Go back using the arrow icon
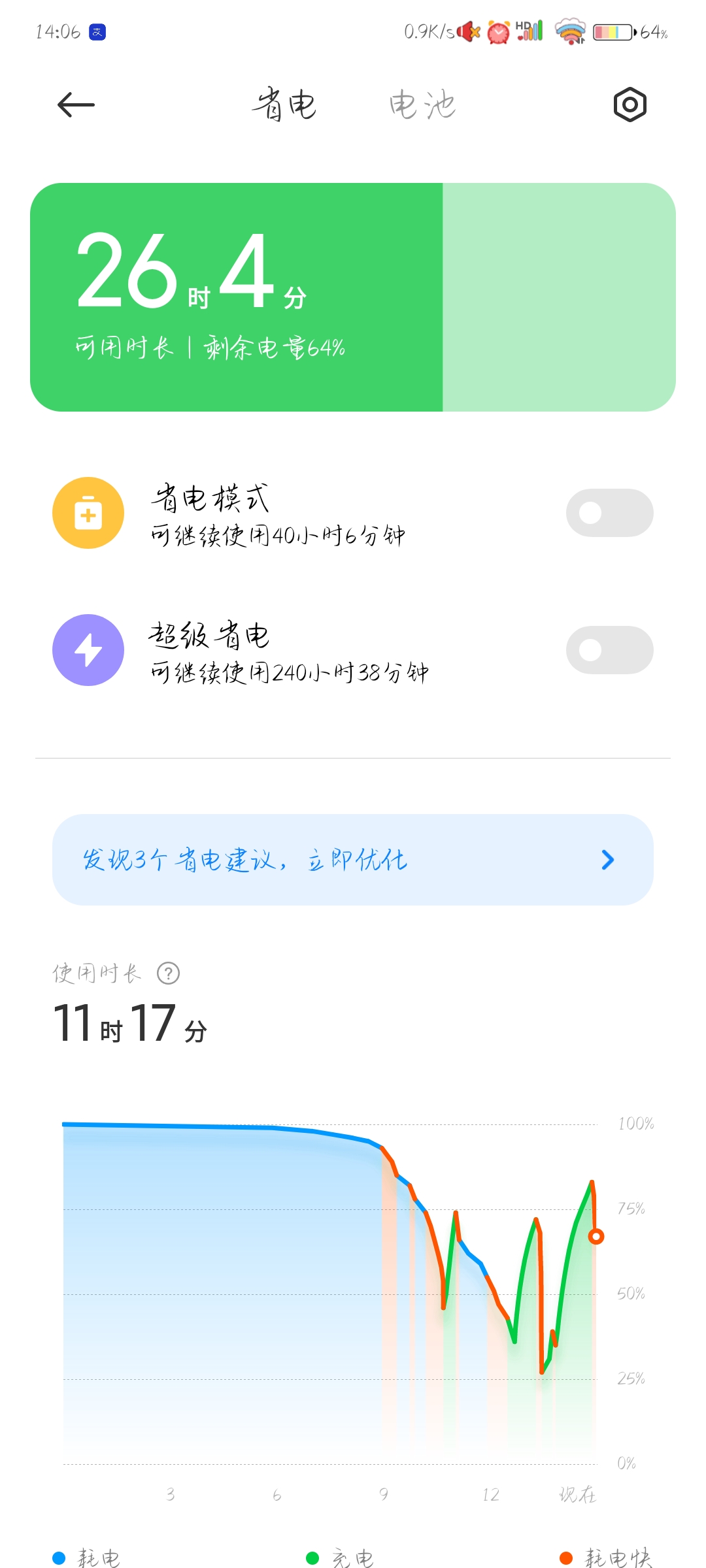The width and height of the screenshot is (706, 1568). [x=76, y=105]
